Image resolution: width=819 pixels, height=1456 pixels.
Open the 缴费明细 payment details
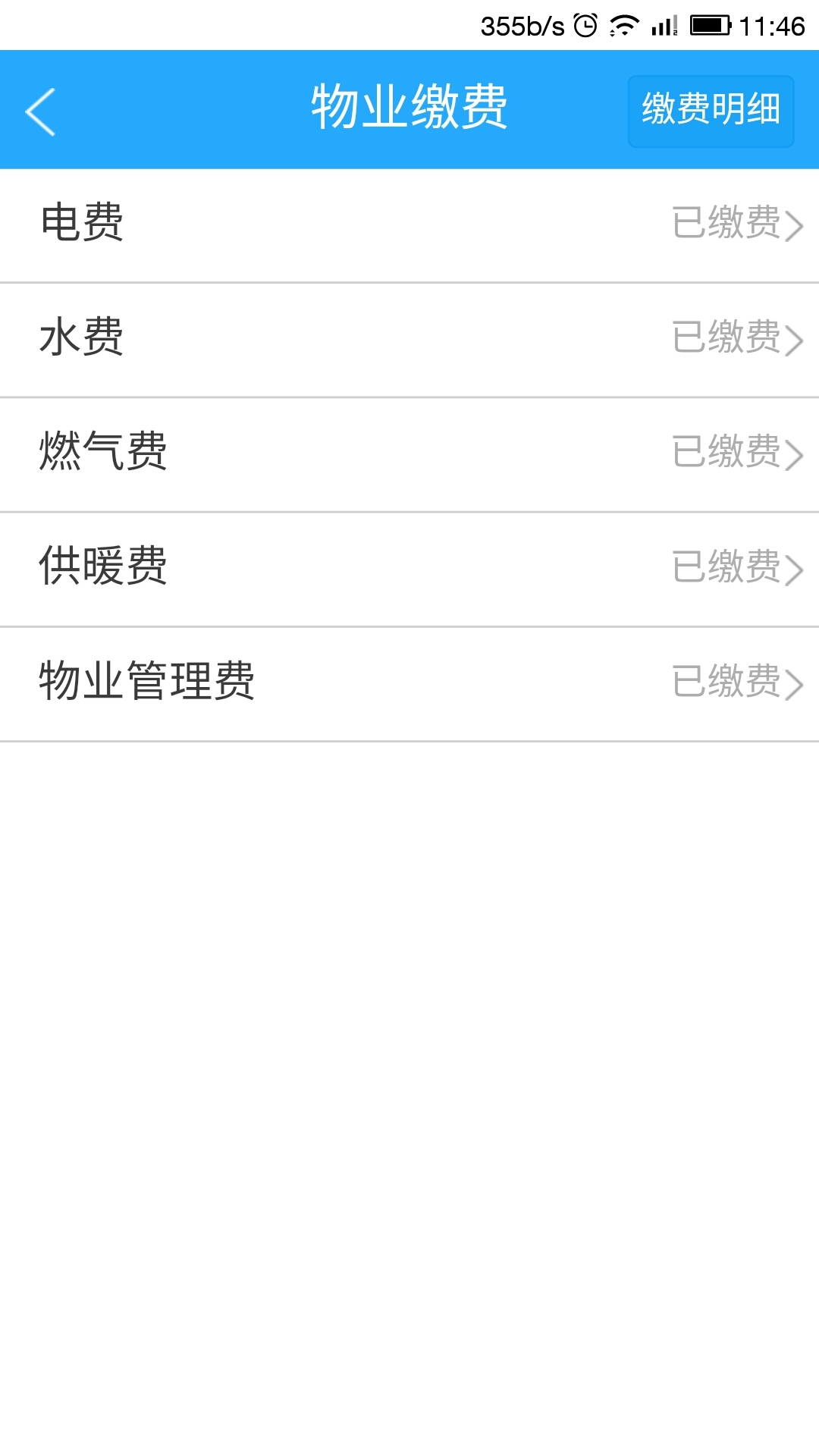pyautogui.click(x=711, y=110)
